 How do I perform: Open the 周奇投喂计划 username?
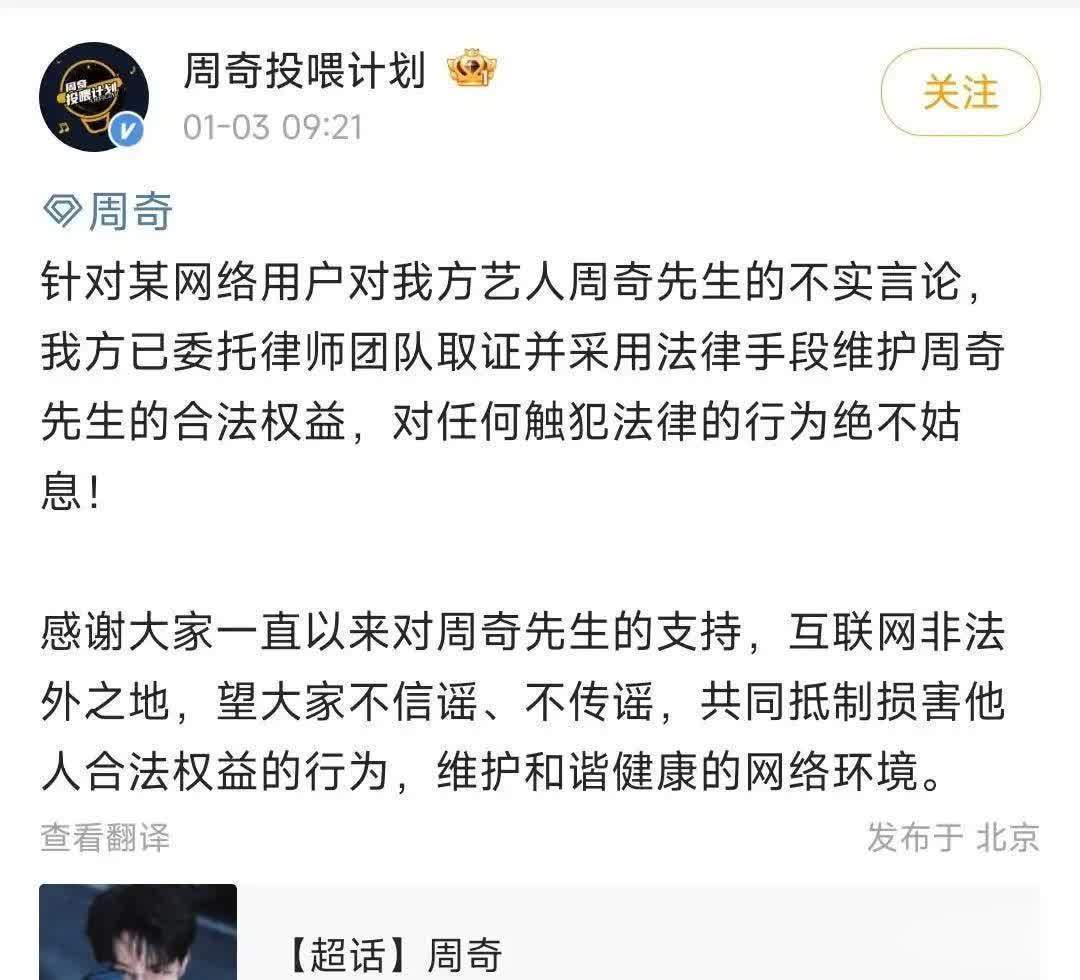(305, 71)
